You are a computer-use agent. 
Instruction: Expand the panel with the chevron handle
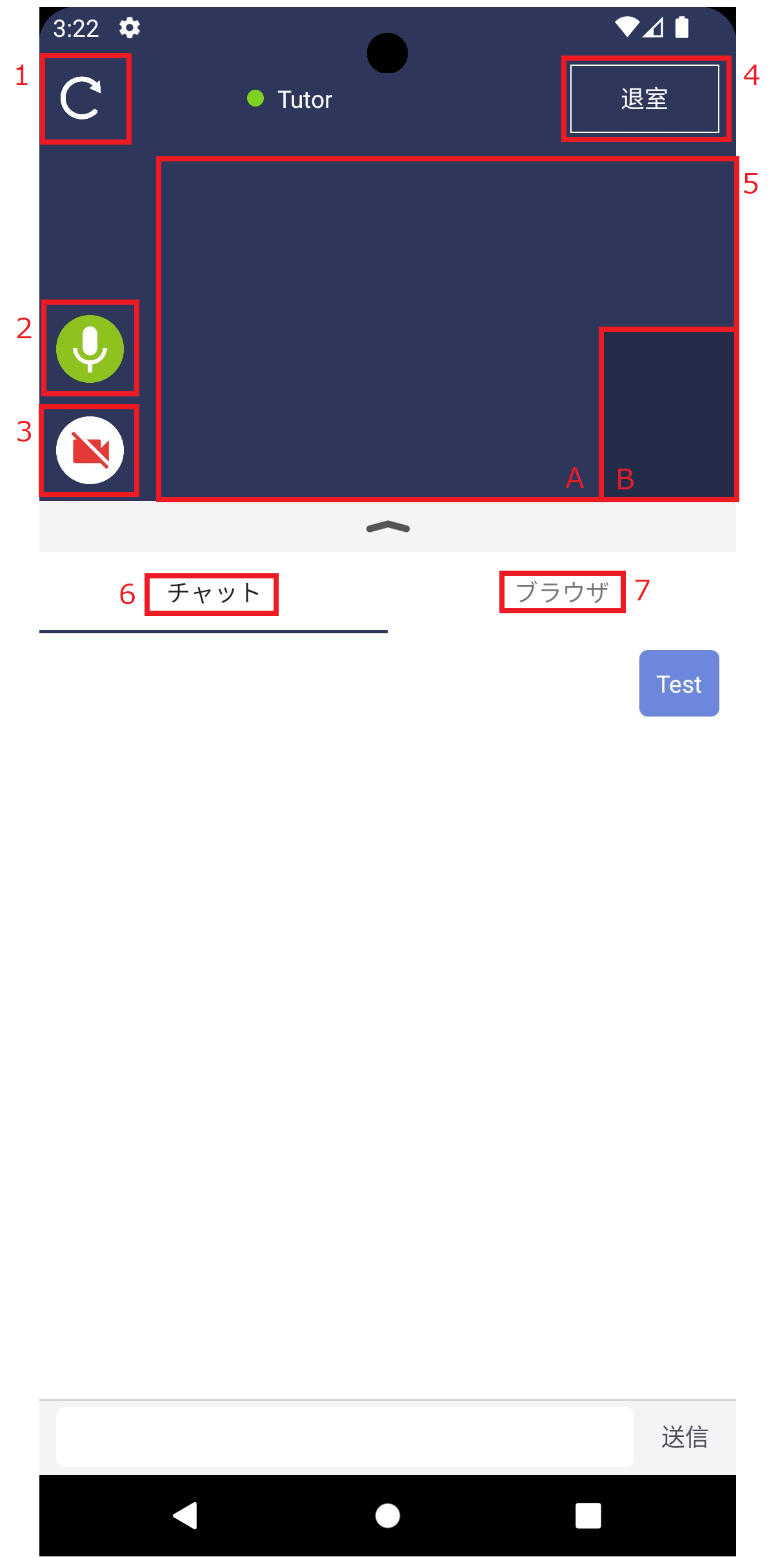[388, 527]
